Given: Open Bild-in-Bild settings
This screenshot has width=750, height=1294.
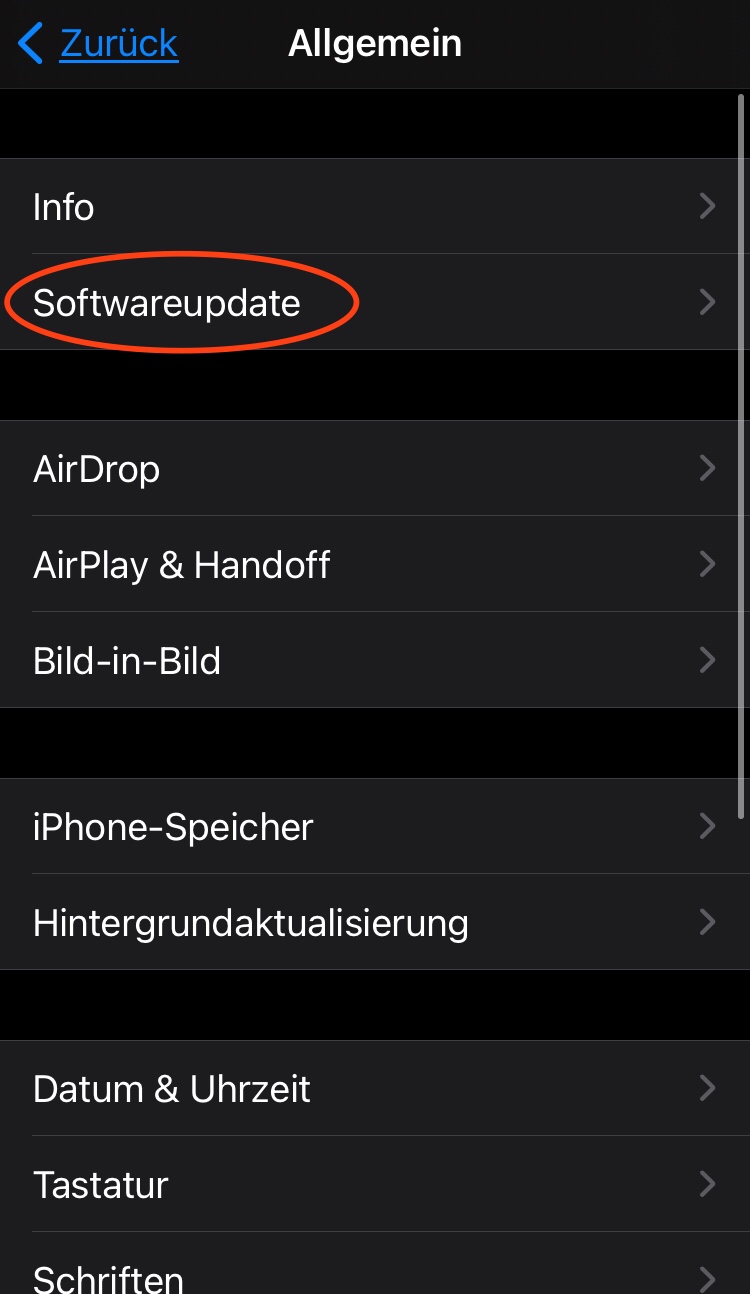Looking at the screenshot, I should click(375, 660).
